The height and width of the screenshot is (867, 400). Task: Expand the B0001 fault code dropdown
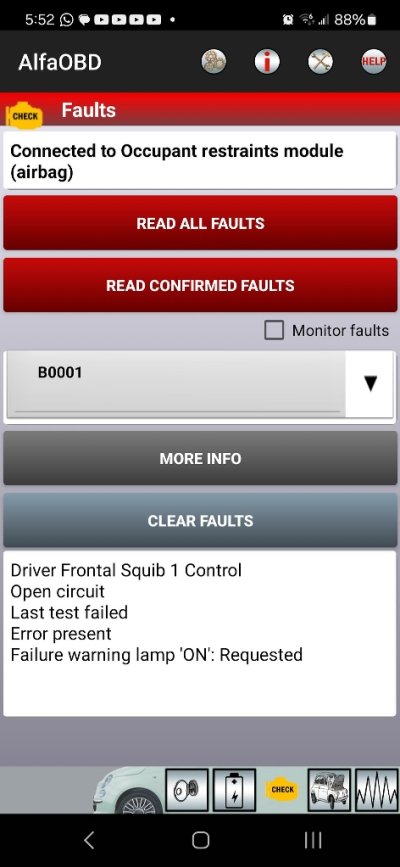pyautogui.click(x=200, y=385)
